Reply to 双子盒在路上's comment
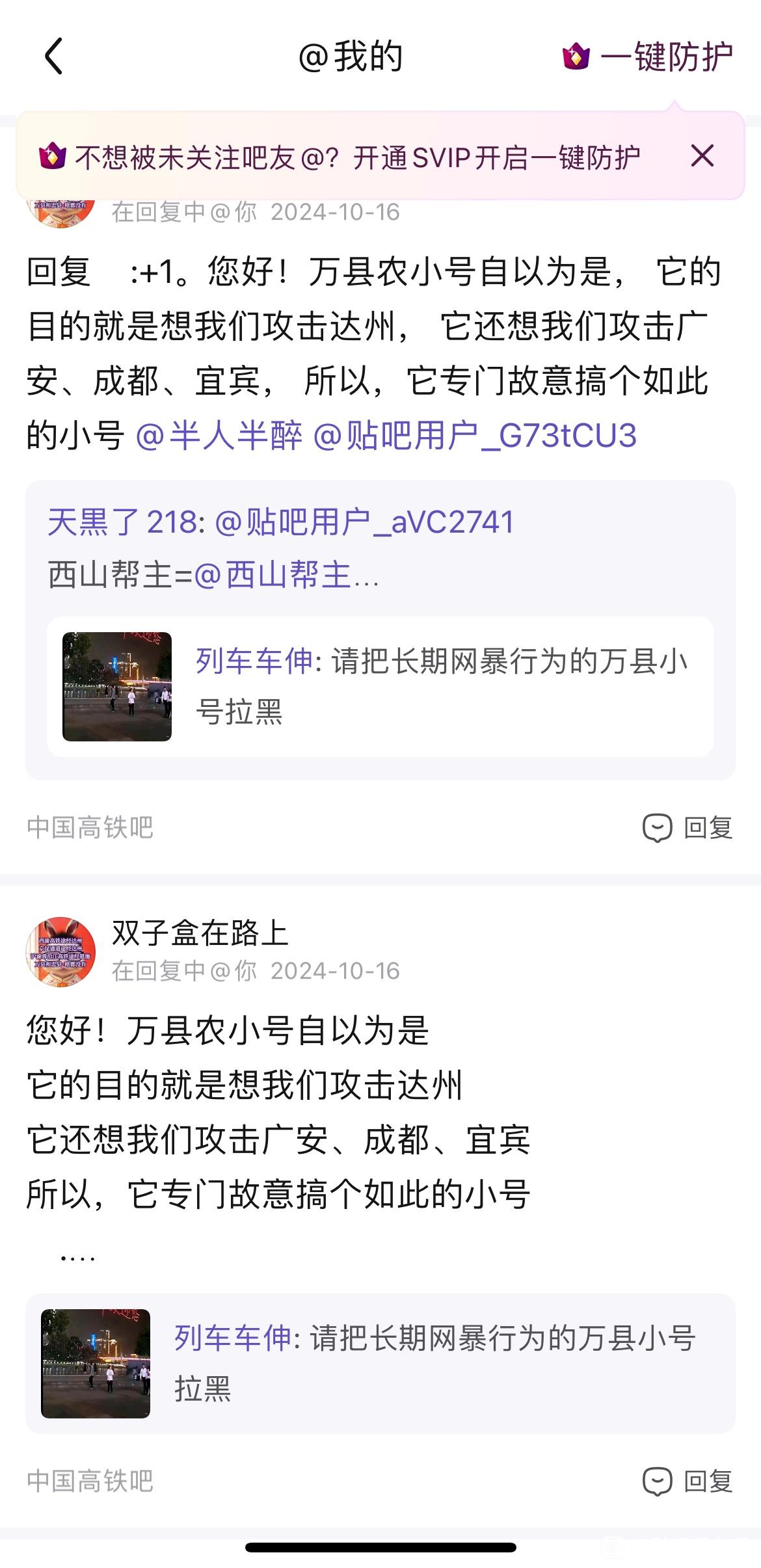This screenshot has height=1568, width=761. [688, 1482]
